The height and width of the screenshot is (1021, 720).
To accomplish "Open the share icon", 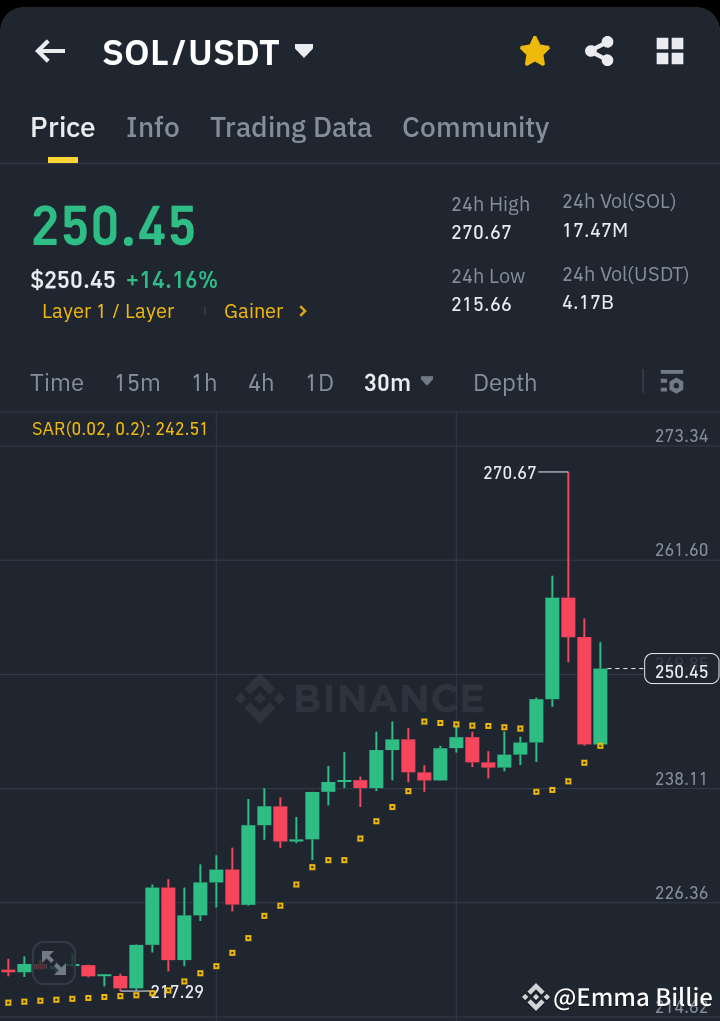I will pyautogui.click(x=599, y=51).
